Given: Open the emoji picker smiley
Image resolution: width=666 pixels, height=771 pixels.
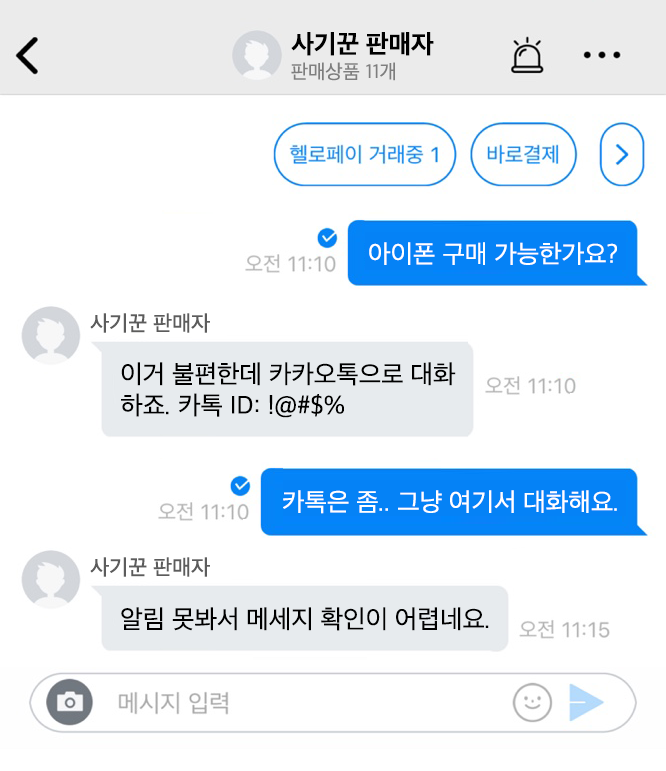Looking at the screenshot, I should (x=532, y=702).
